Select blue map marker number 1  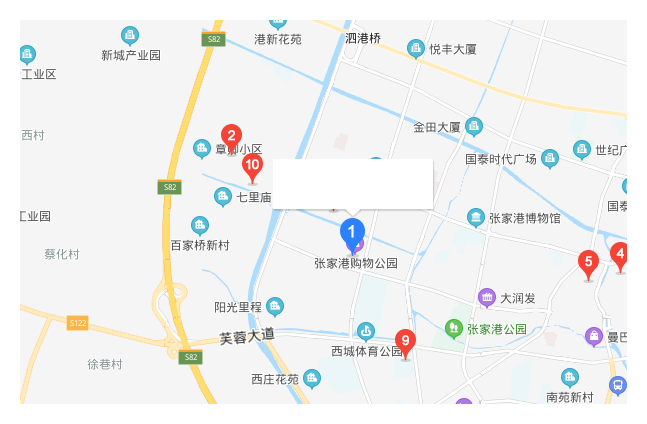[x=352, y=233]
